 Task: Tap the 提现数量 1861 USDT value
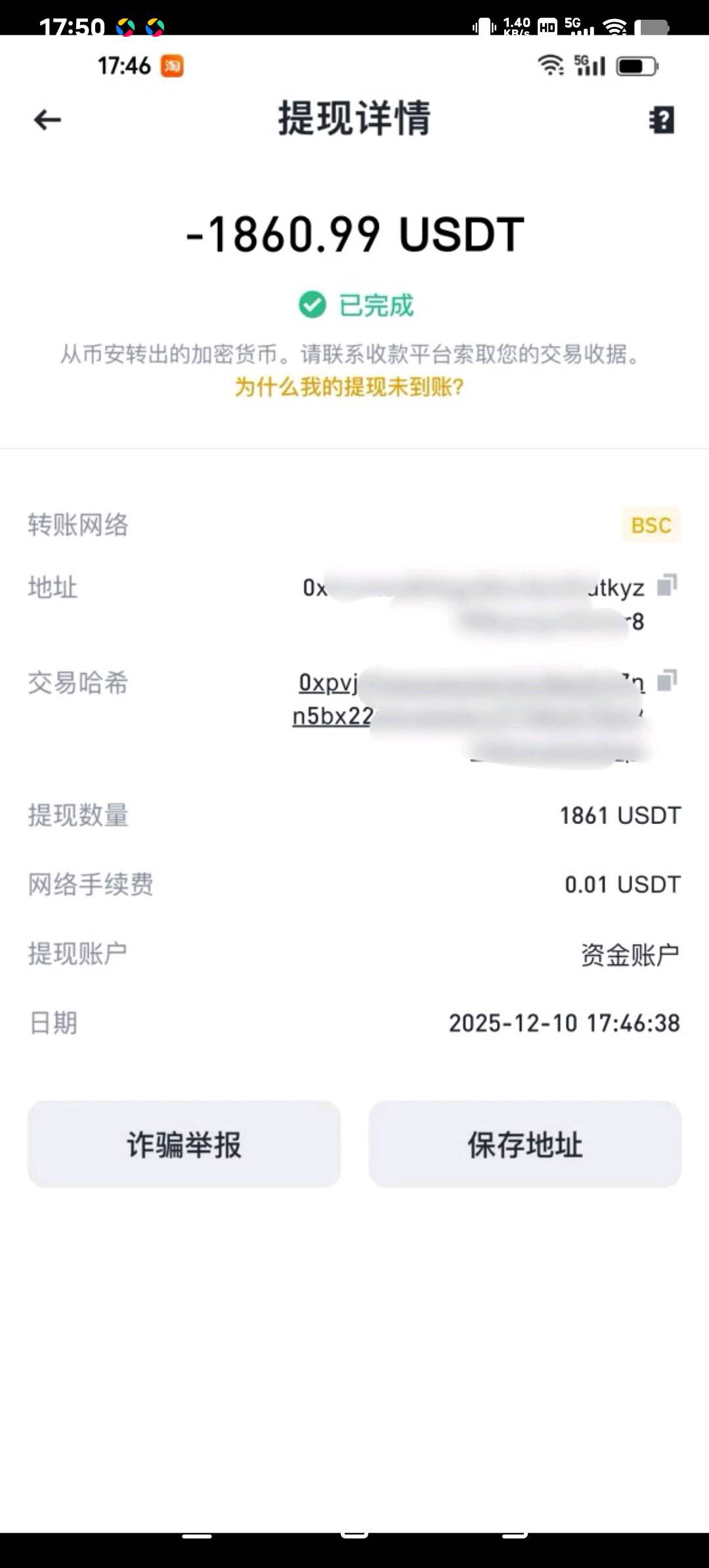tap(620, 816)
